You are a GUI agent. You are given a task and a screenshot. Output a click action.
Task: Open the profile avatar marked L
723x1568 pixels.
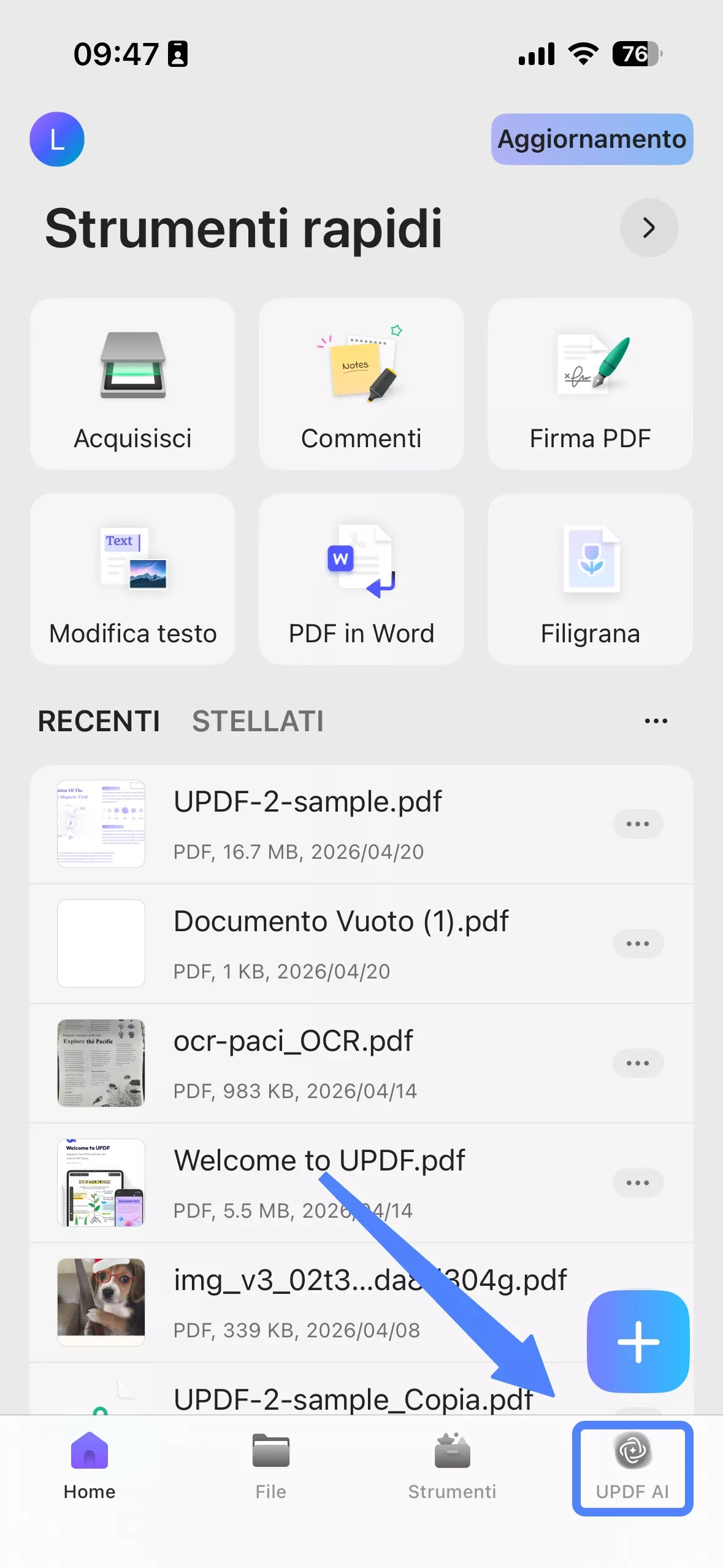pyautogui.click(x=57, y=139)
